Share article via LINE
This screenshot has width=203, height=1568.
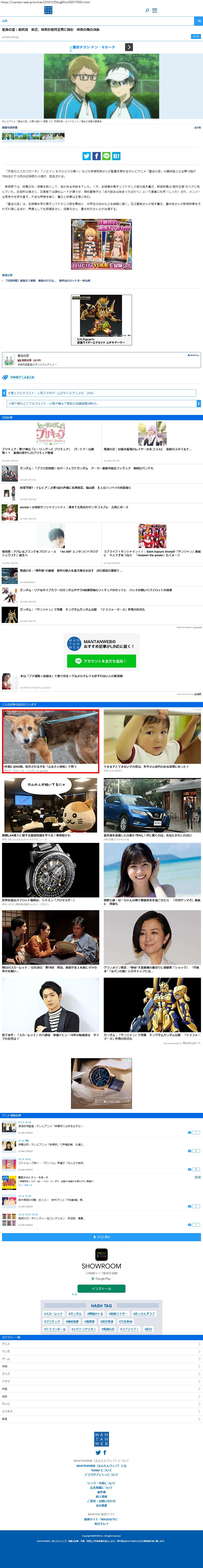click(x=106, y=156)
